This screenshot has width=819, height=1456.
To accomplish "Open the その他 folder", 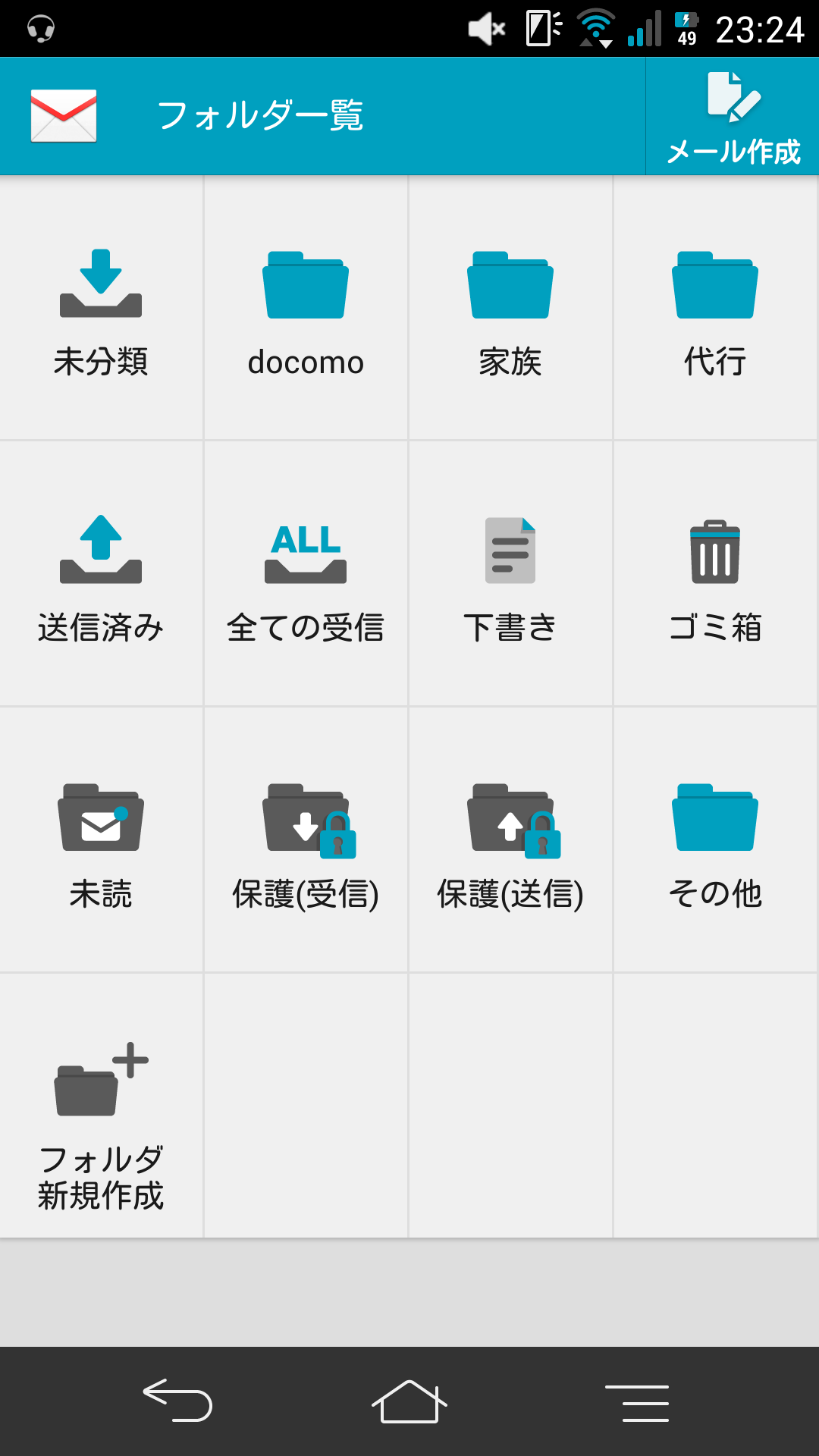I will 715,840.
